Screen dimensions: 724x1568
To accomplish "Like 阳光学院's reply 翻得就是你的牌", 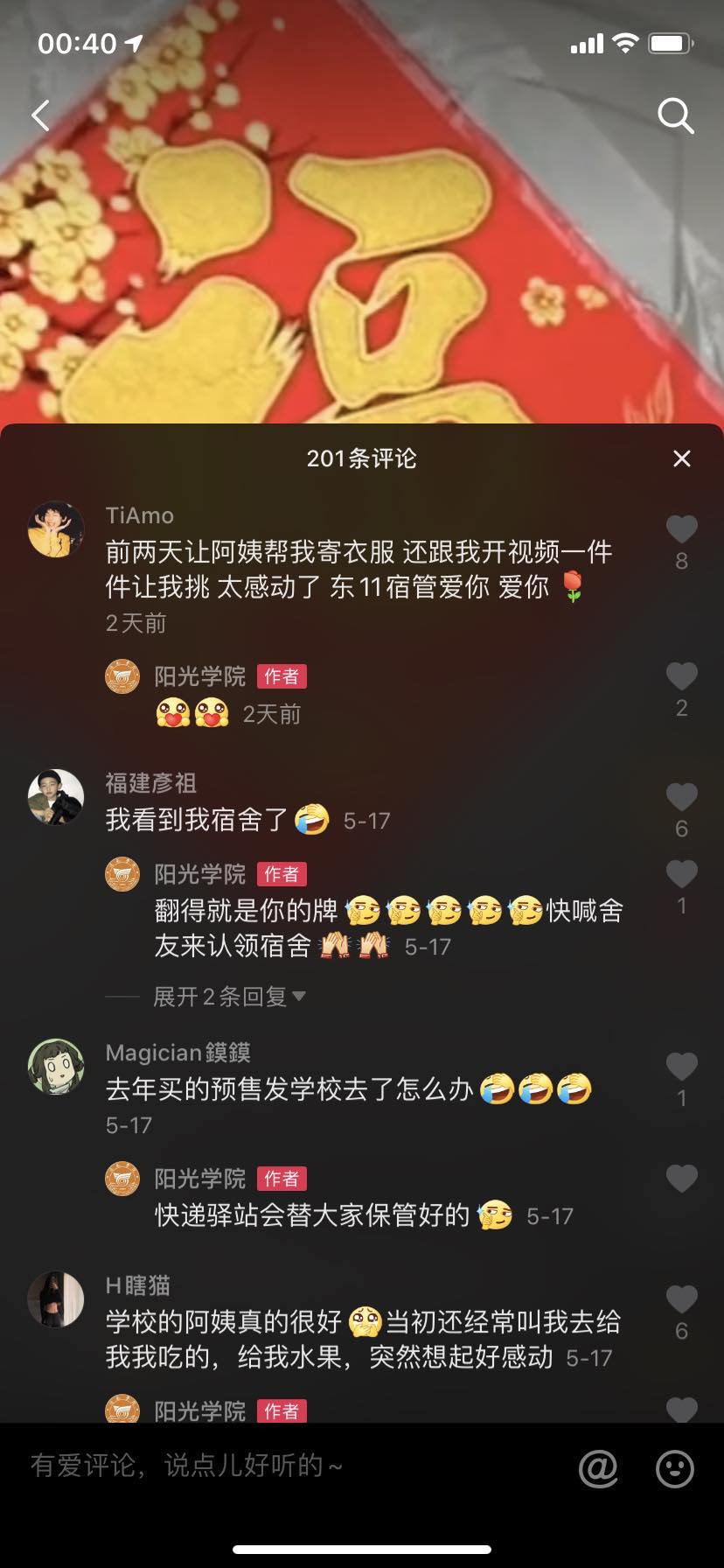I will pyautogui.click(x=682, y=875).
